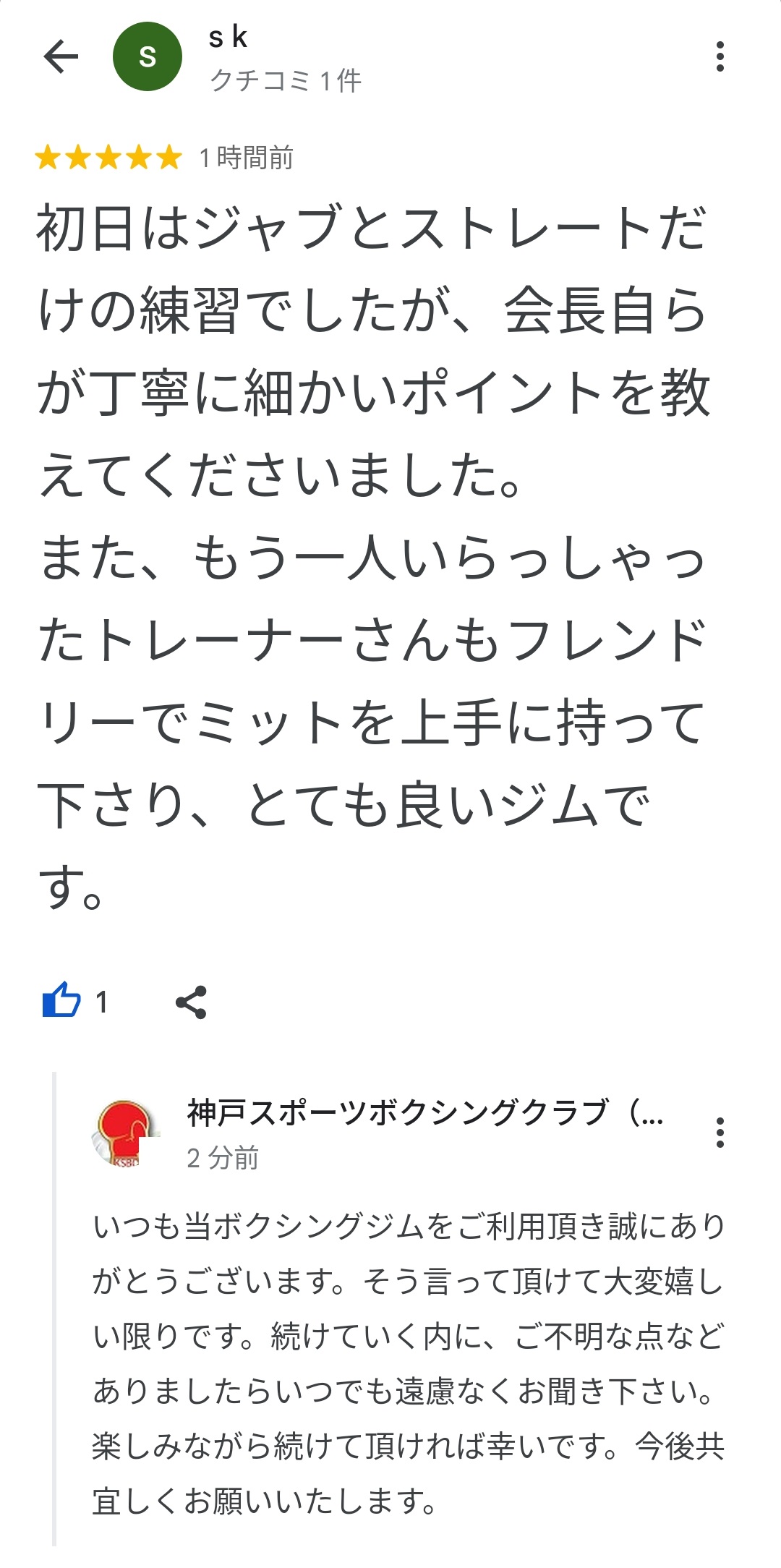Click the first star of the rating

click(49, 155)
